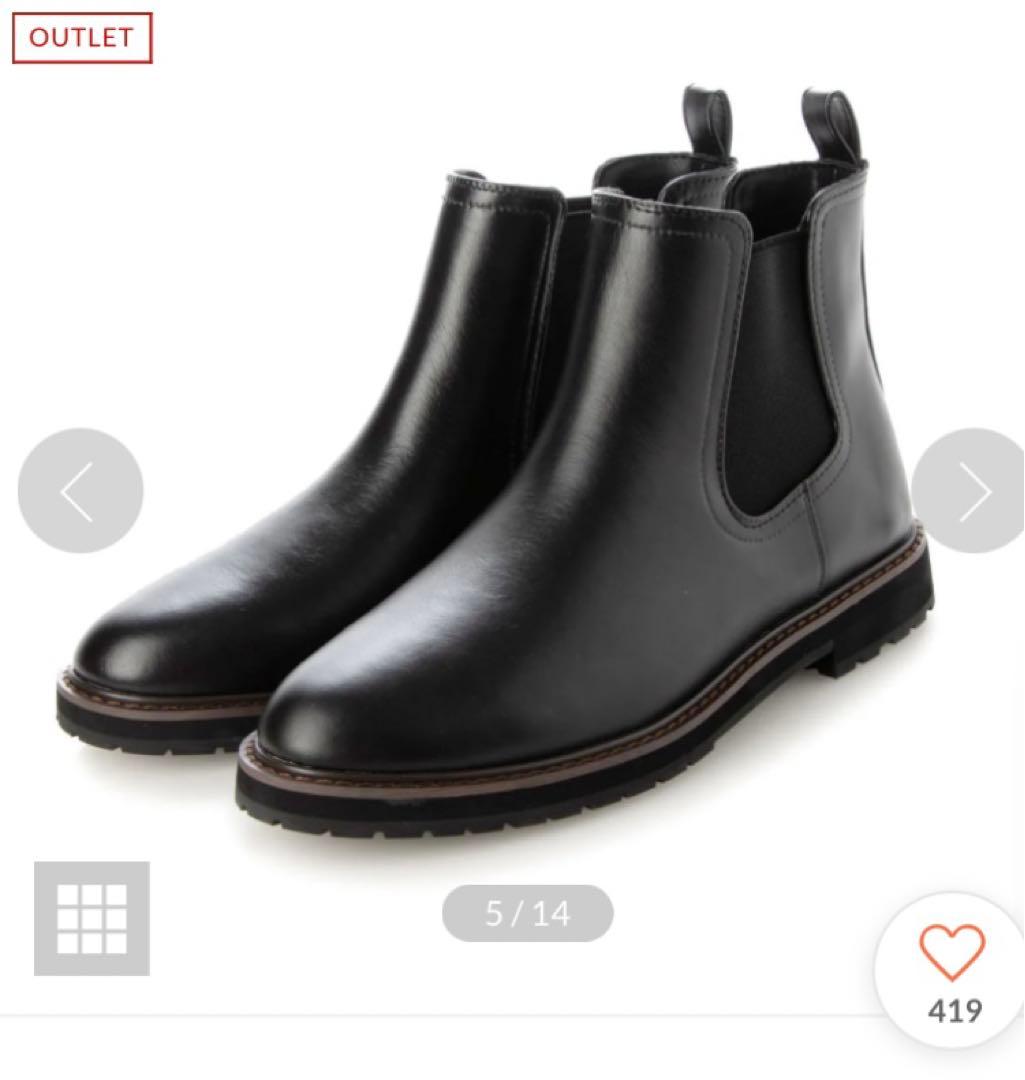
Task: Open the image grid view
Action: 92,918
